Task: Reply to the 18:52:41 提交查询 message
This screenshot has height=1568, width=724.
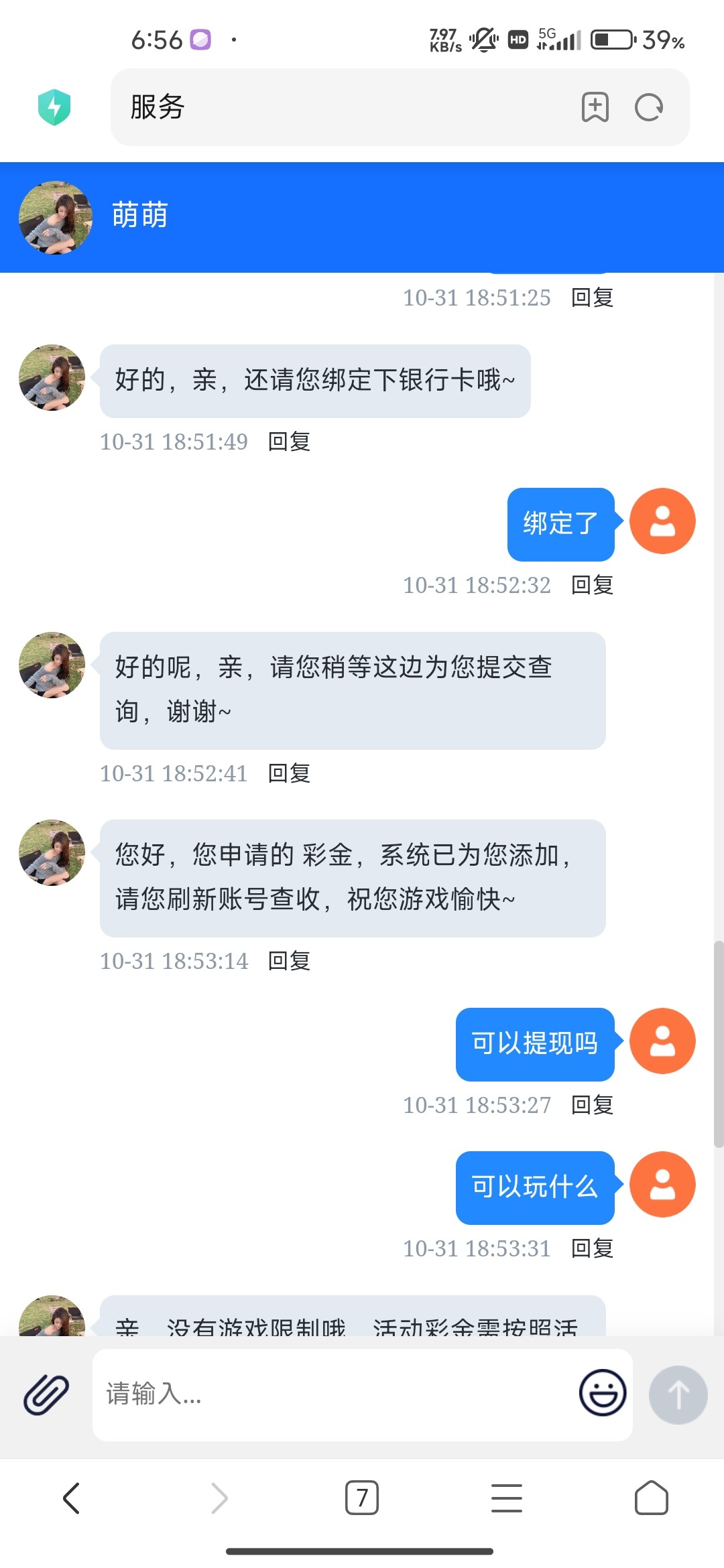Action: [x=289, y=773]
